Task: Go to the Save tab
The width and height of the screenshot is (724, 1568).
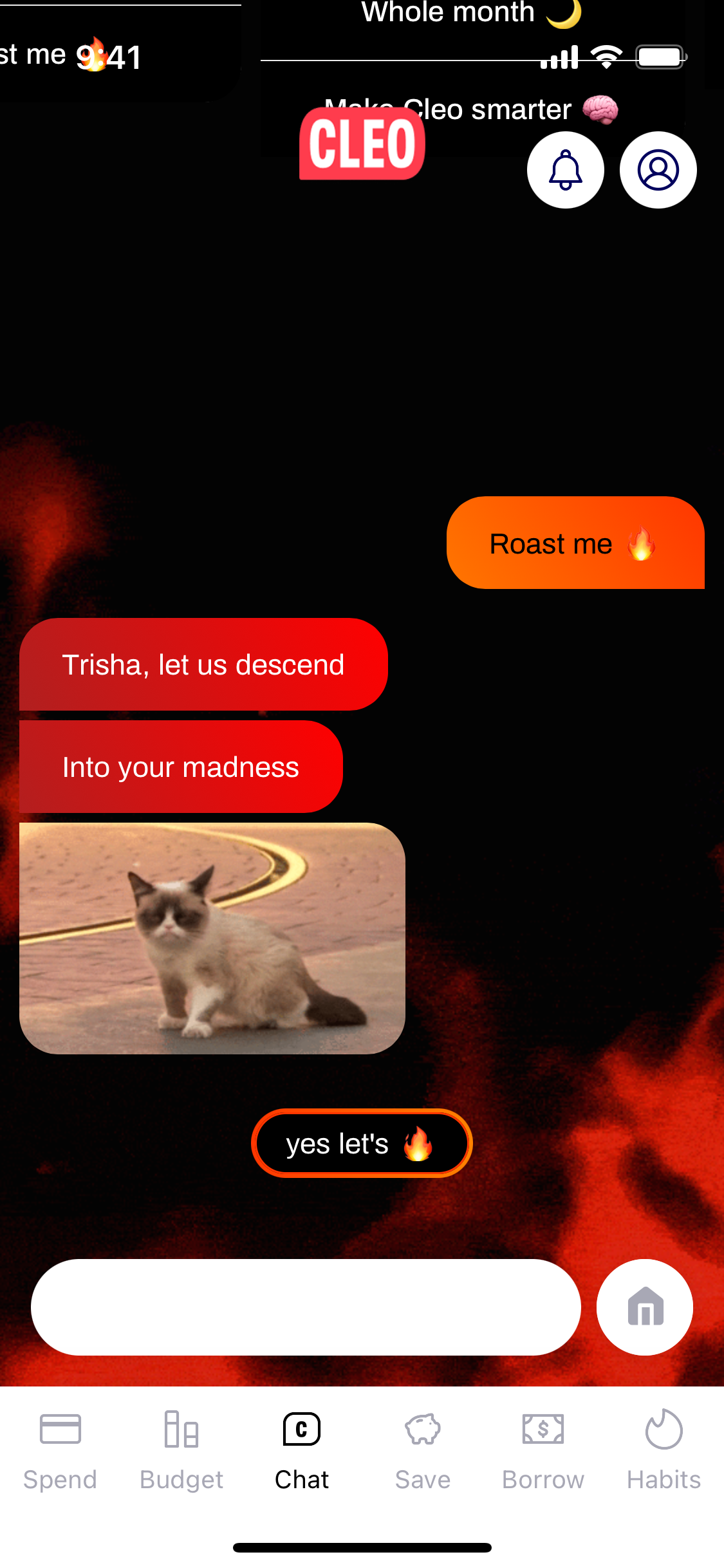Action: click(x=423, y=1450)
